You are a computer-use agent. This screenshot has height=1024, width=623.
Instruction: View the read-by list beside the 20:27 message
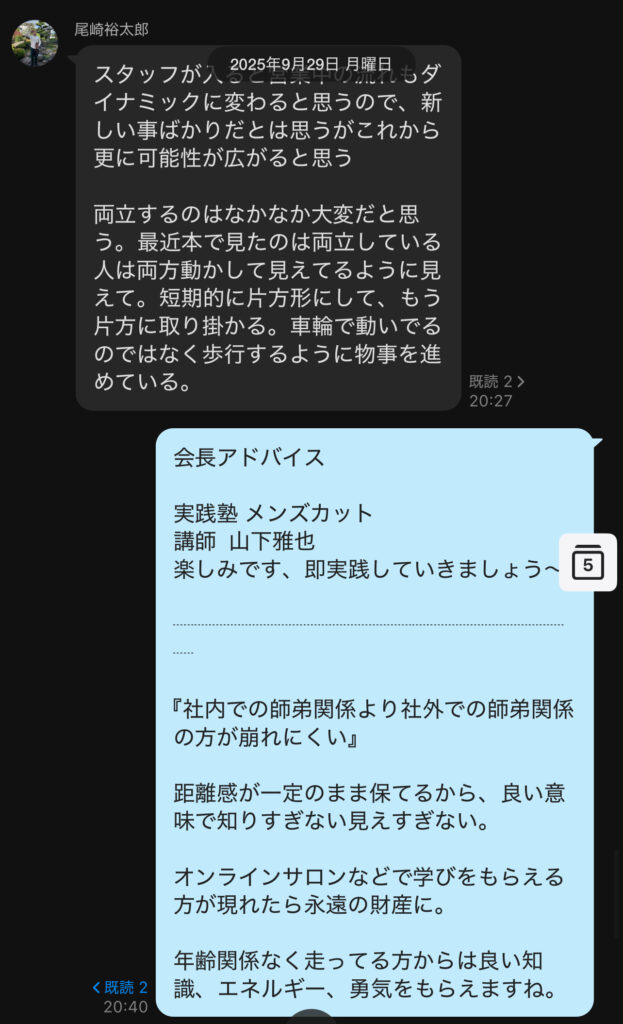pyautogui.click(x=496, y=381)
